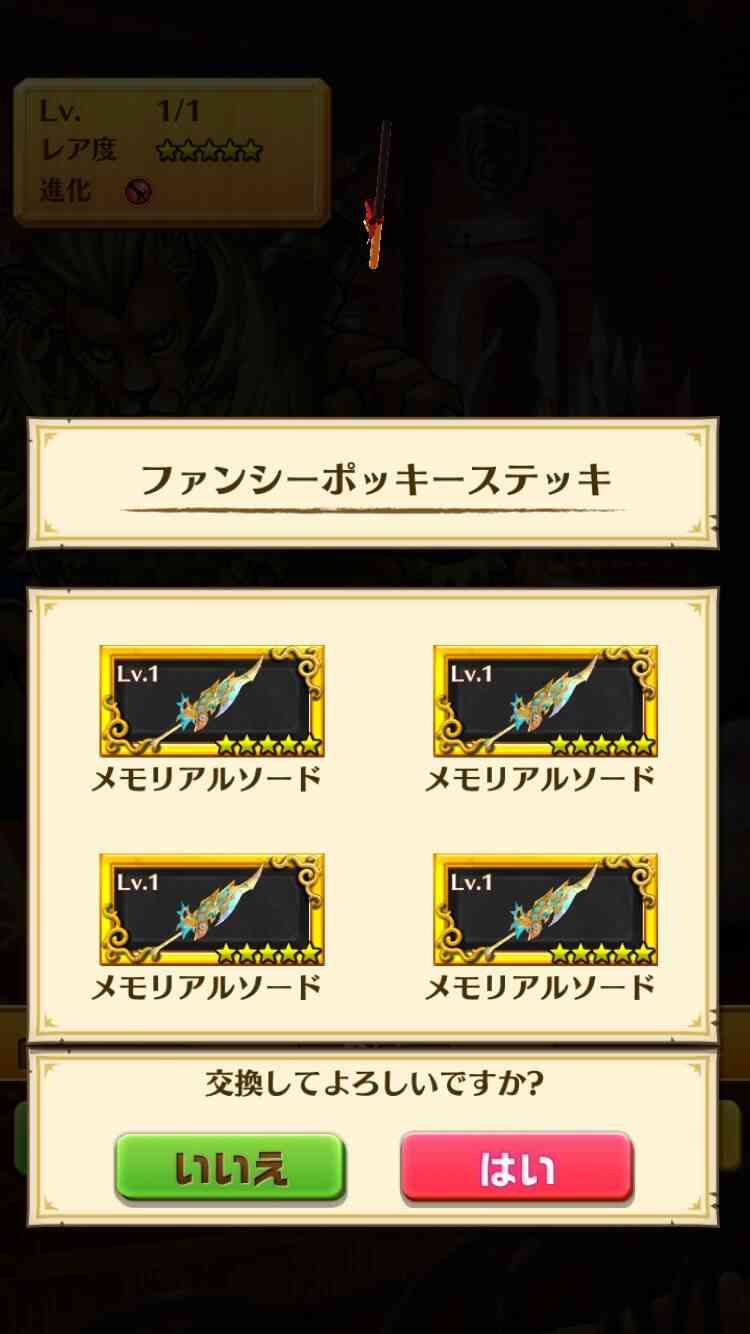Confirm the exchange with the はい button
750x1334 pixels.
(x=517, y=1167)
